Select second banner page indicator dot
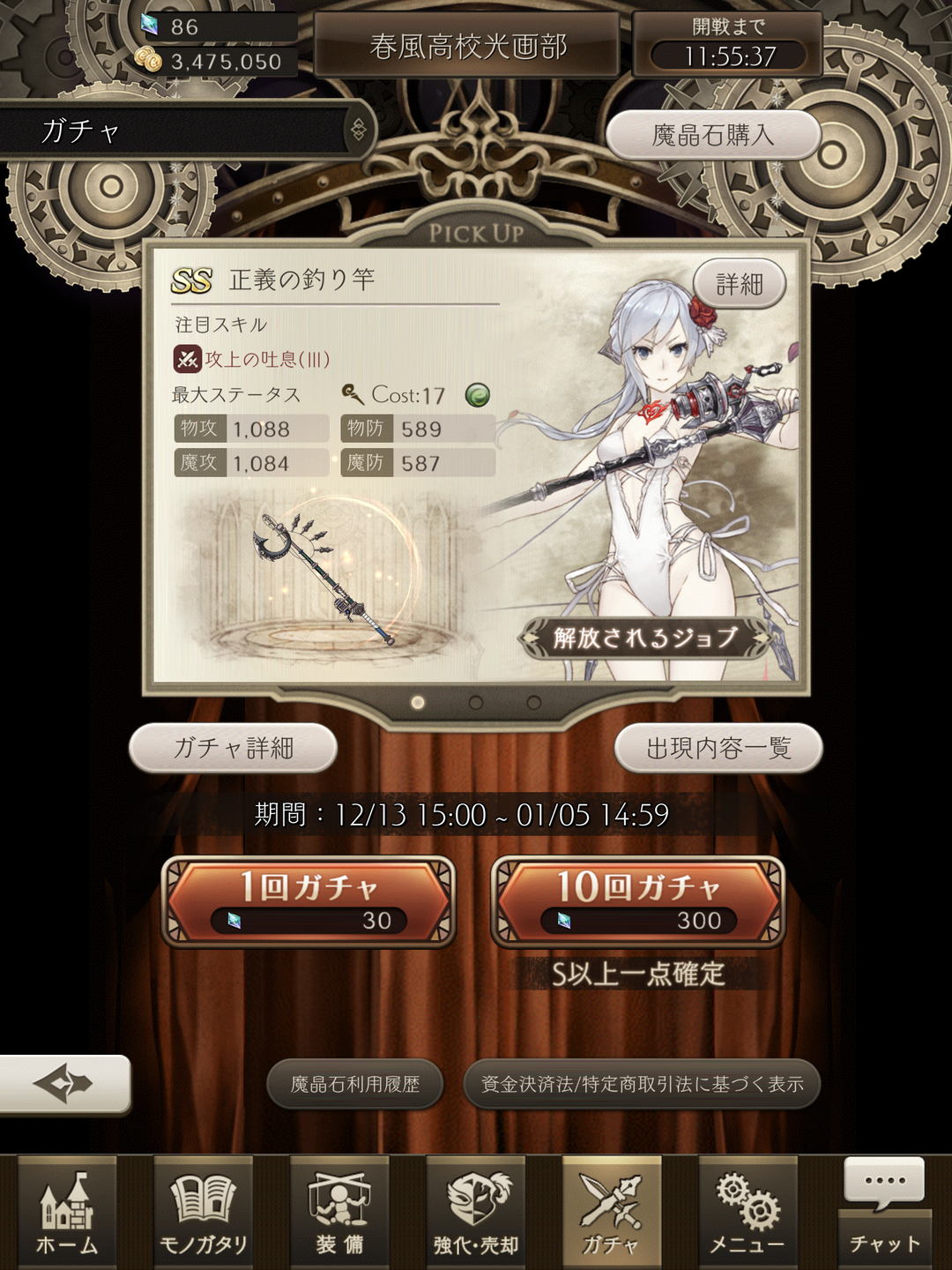Screen dimensions: 952x1270 (476, 703)
